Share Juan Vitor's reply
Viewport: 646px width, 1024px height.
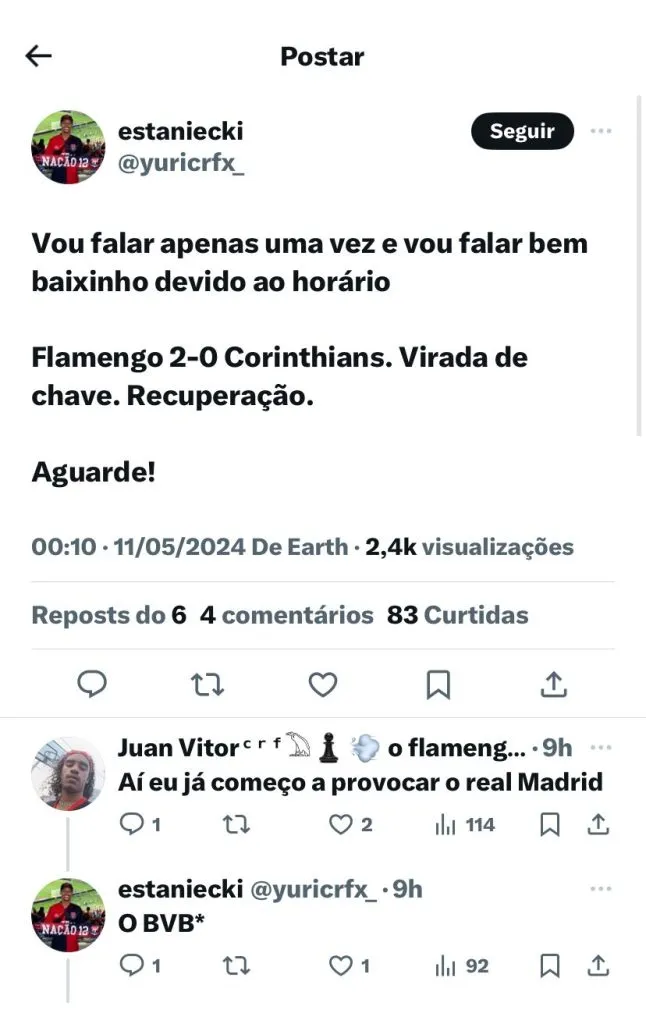click(598, 825)
